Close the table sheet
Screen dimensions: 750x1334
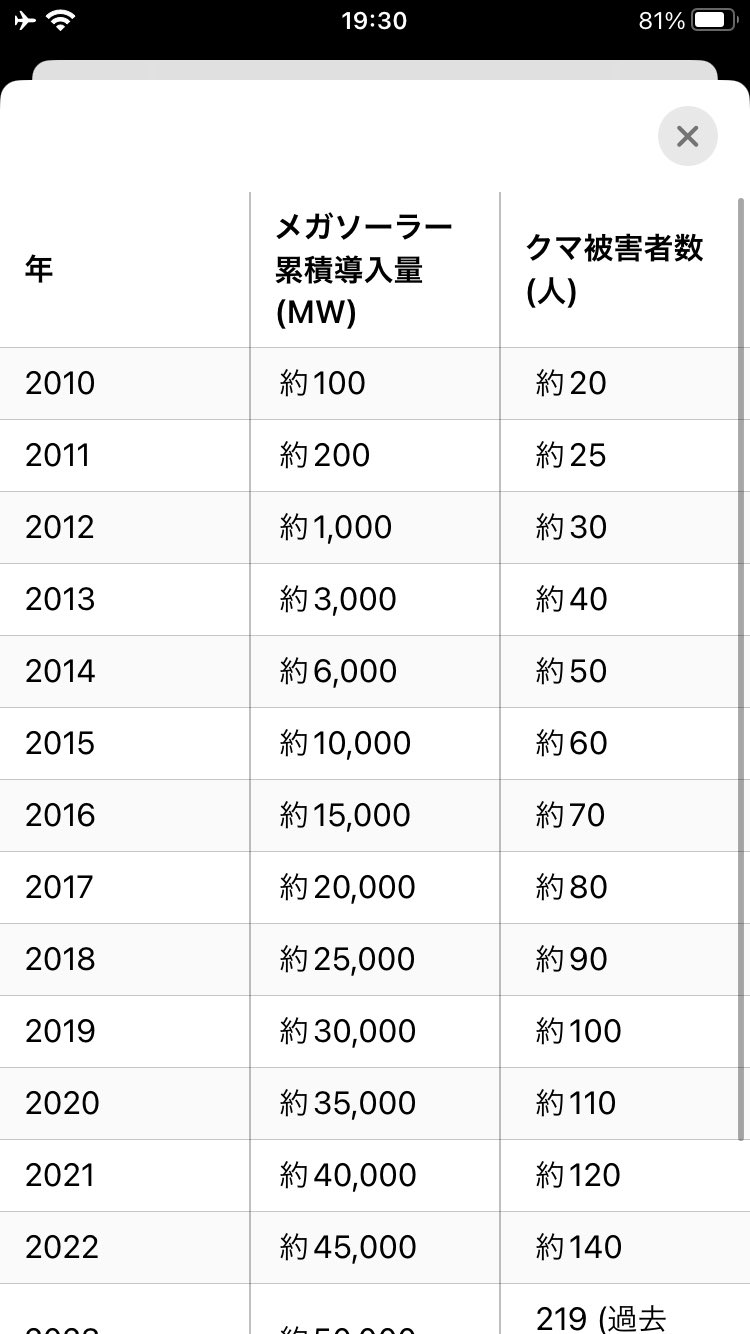tap(687, 136)
